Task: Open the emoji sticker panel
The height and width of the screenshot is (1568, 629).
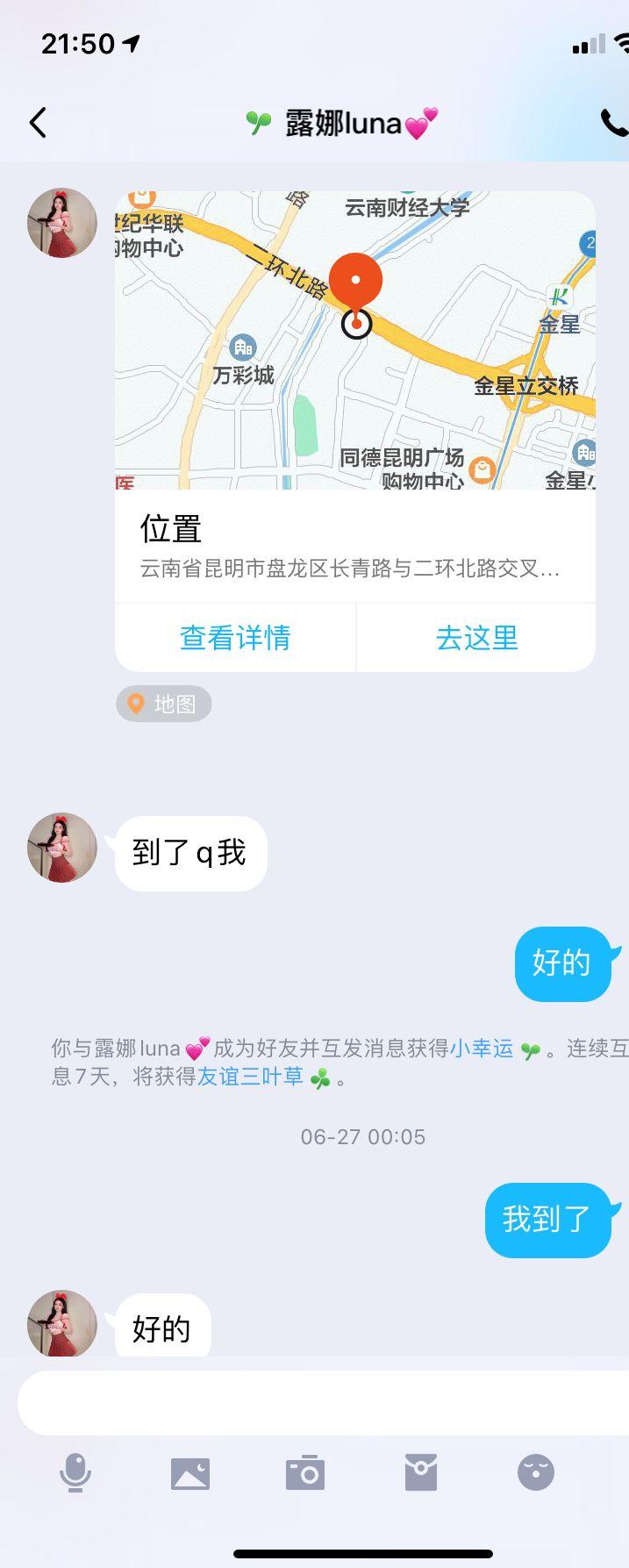Action: 535,1472
